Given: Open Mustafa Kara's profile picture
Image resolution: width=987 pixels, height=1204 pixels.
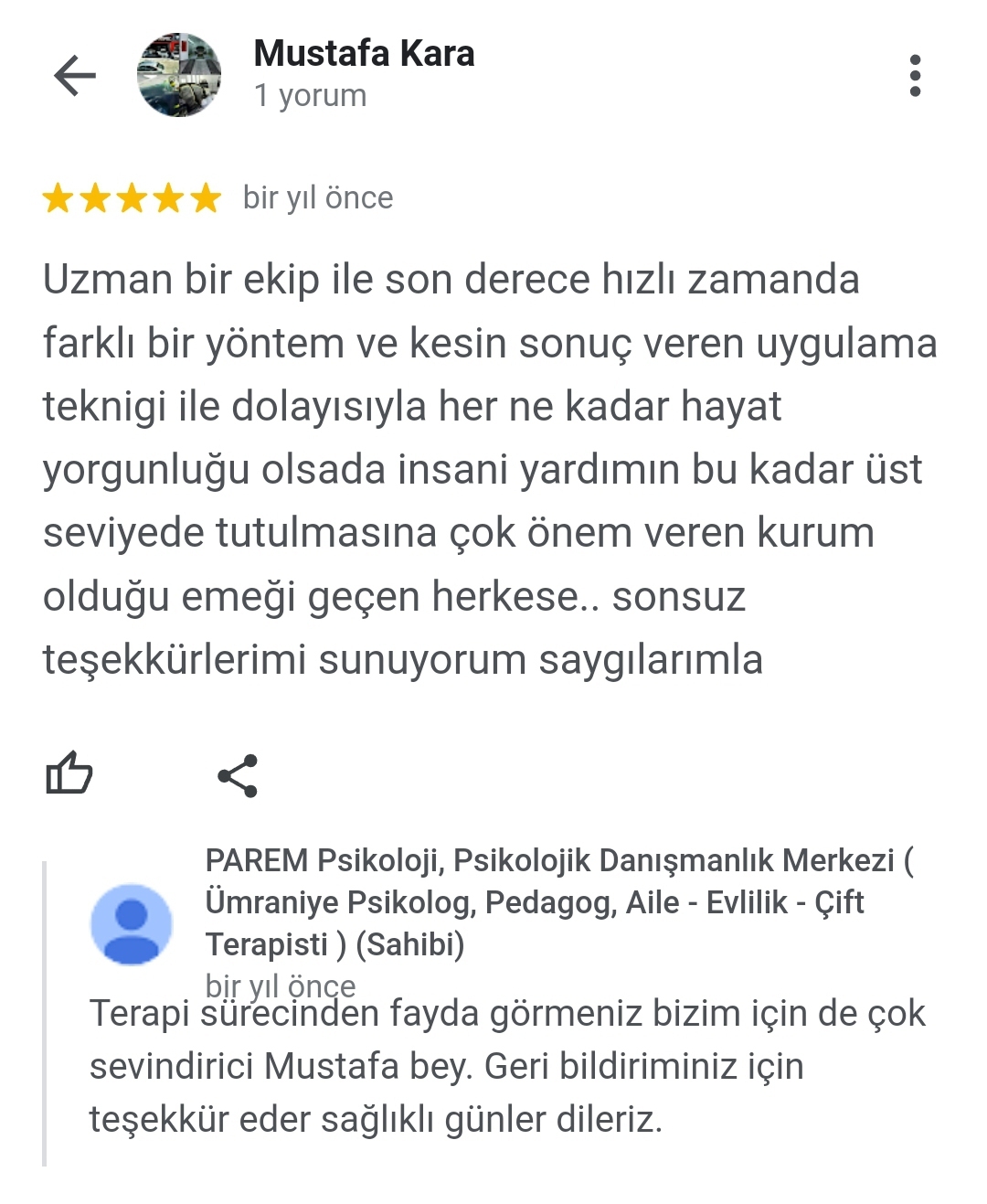Looking at the screenshot, I should coord(179,75).
